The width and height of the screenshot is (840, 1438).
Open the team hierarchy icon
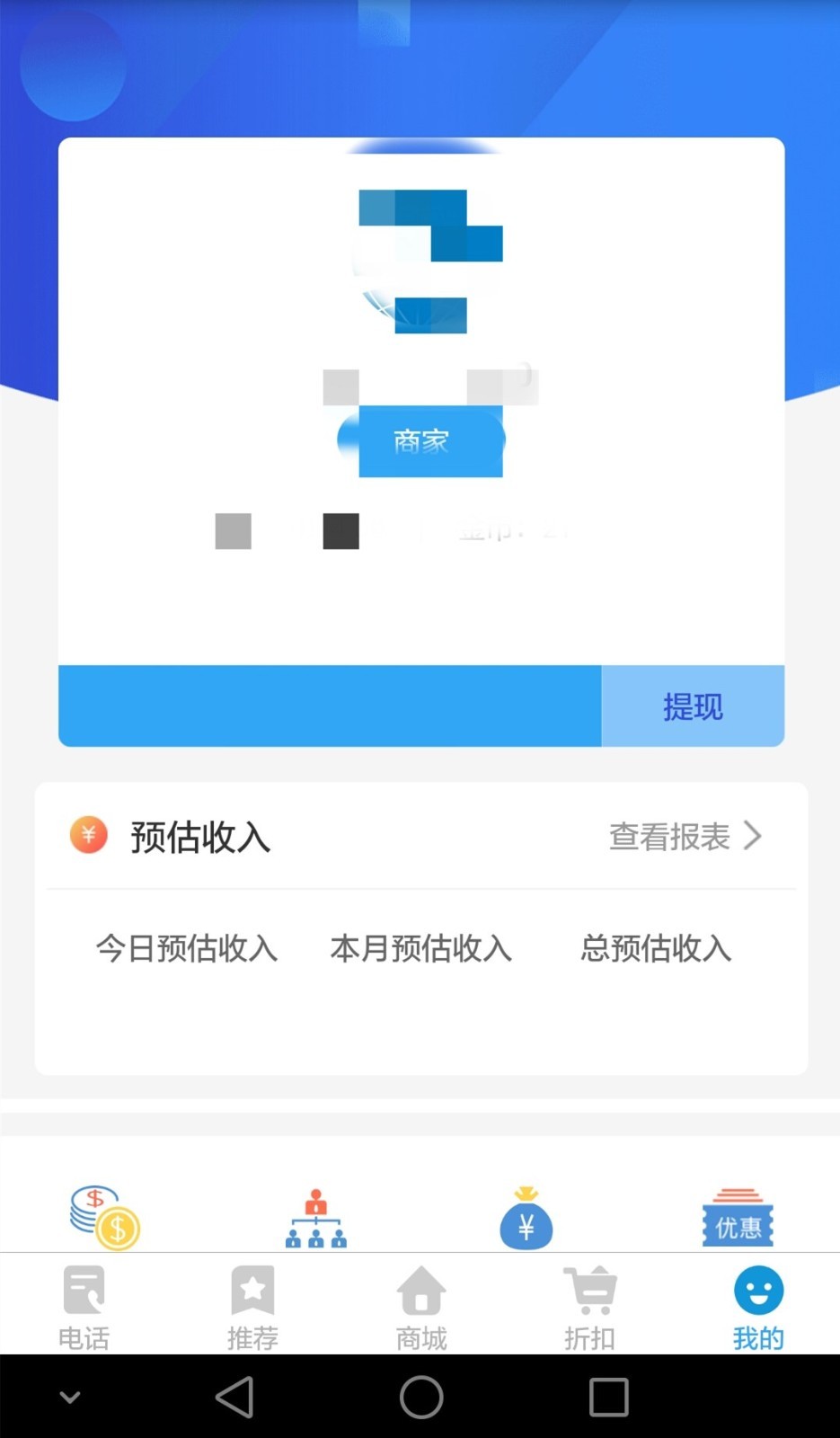click(x=315, y=1220)
